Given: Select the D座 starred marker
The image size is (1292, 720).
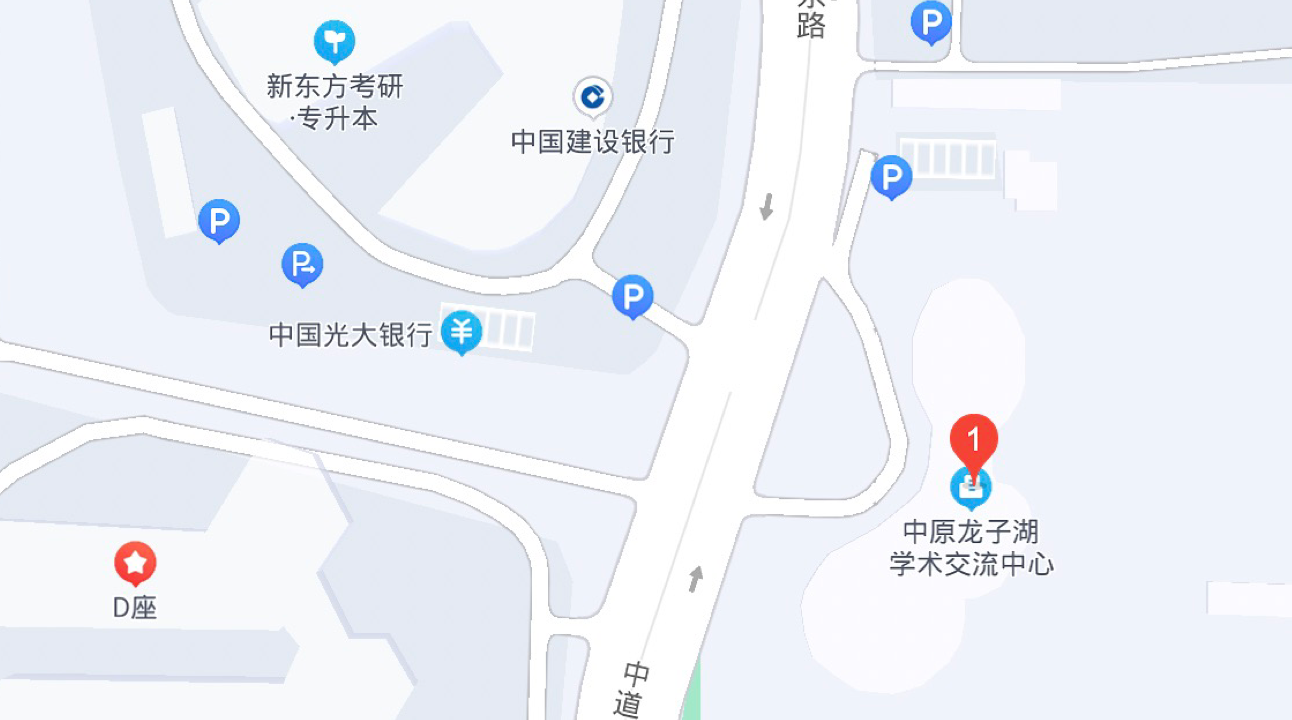Looking at the screenshot, I should [x=135, y=564].
